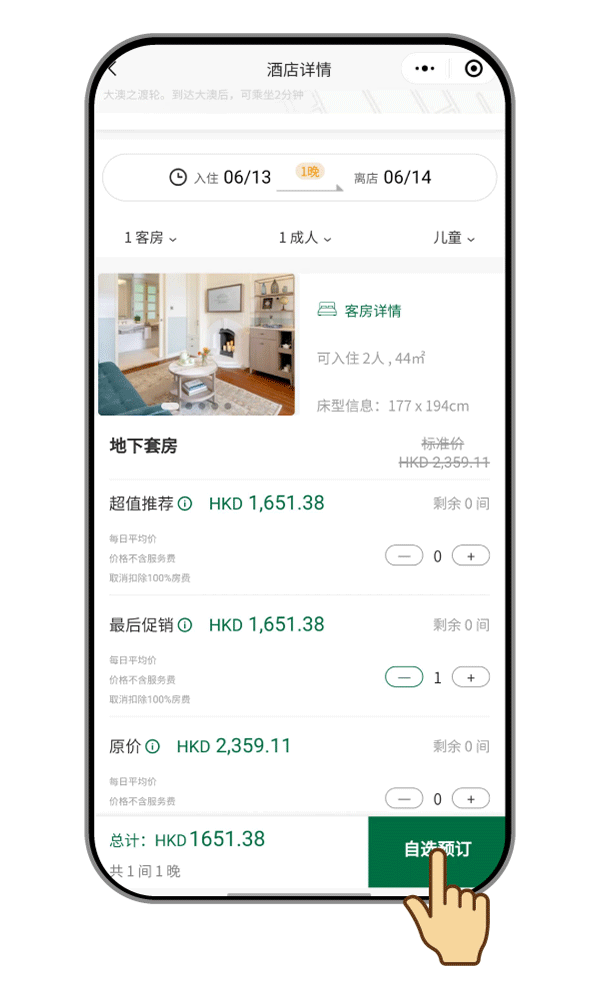Tap 自选预订 to book selected rooms
This screenshot has height=1000, width=600.
[x=437, y=850]
